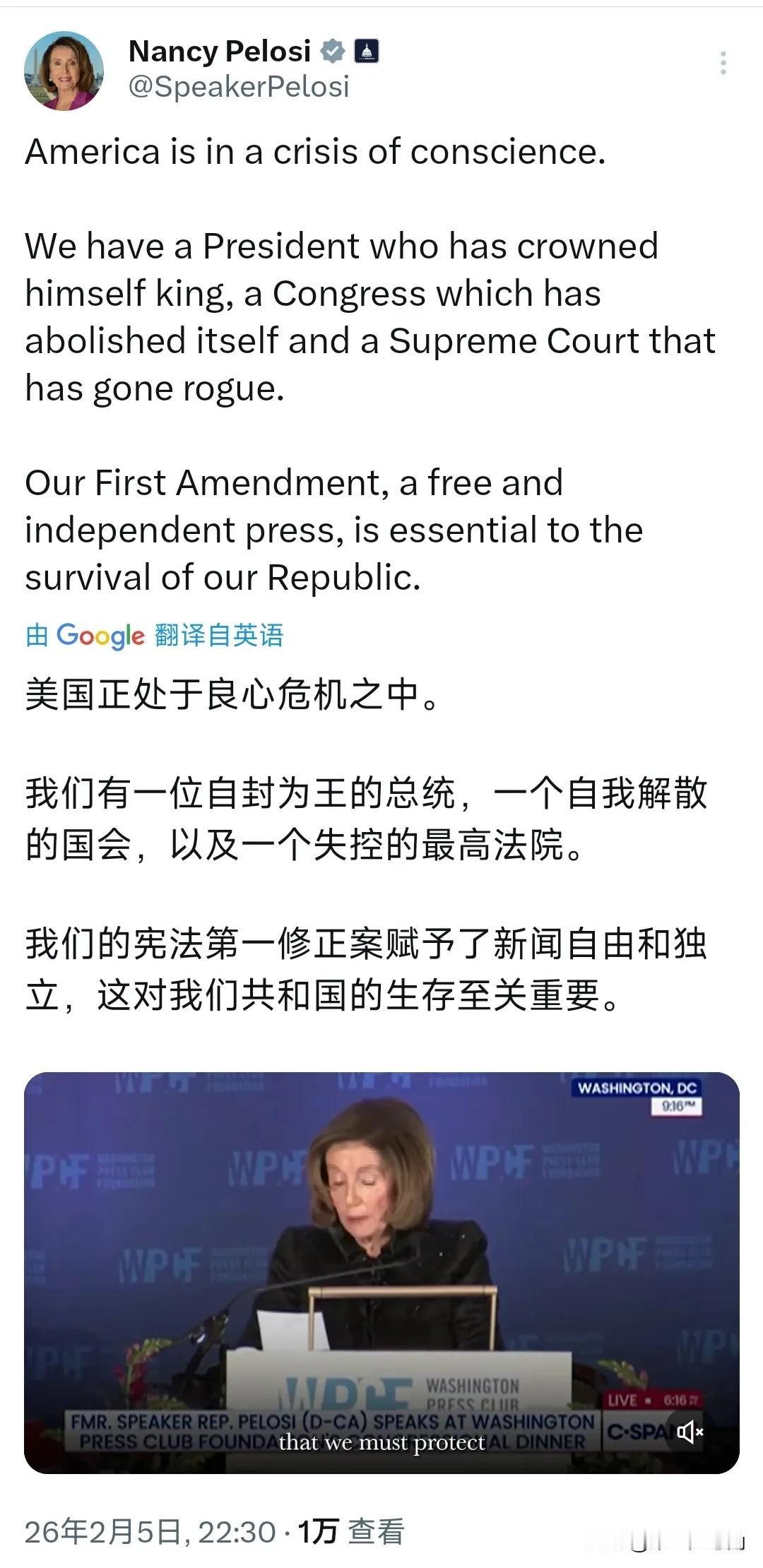Open Nancy Pelosi's profile picture
The image size is (763, 1568).
click(x=69, y=71)
